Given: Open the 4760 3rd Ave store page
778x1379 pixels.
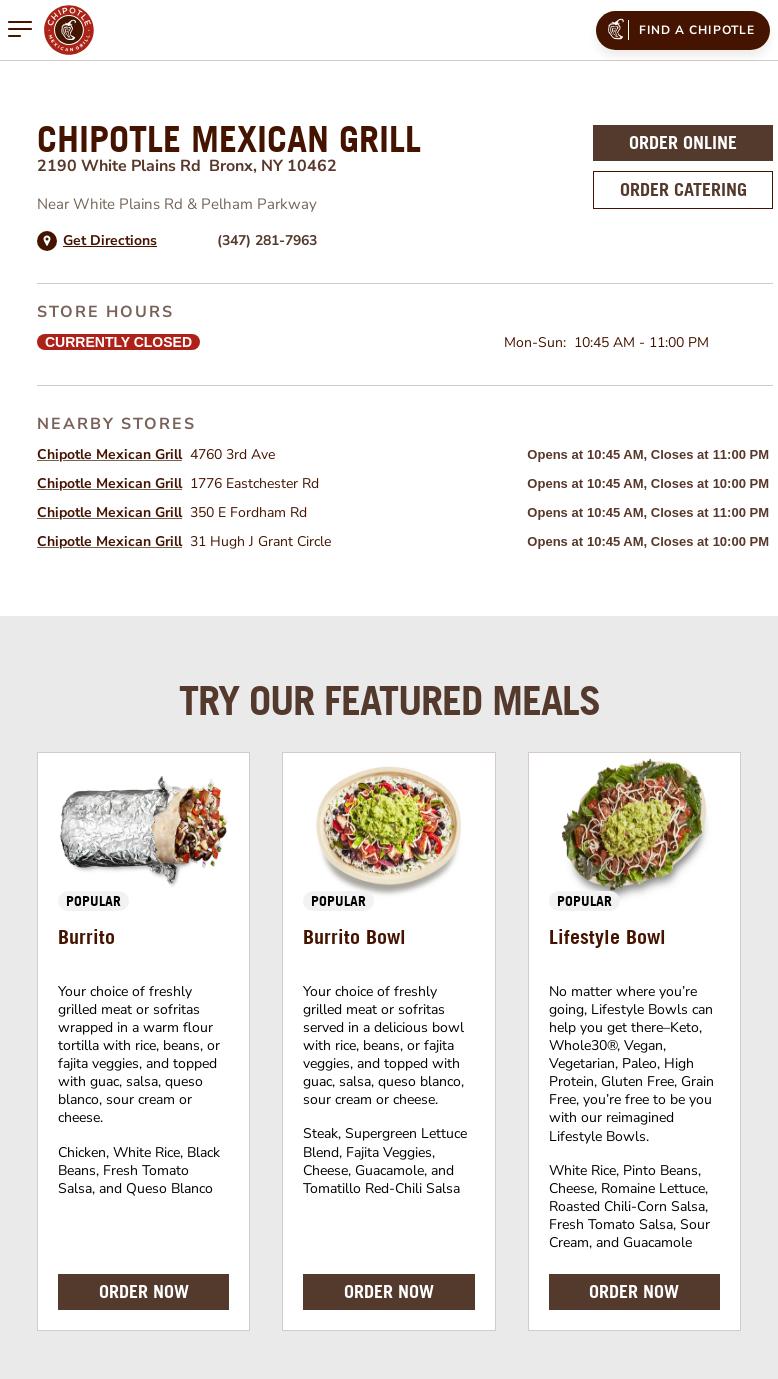Looking at the screenshot, I should pos(109,454).
